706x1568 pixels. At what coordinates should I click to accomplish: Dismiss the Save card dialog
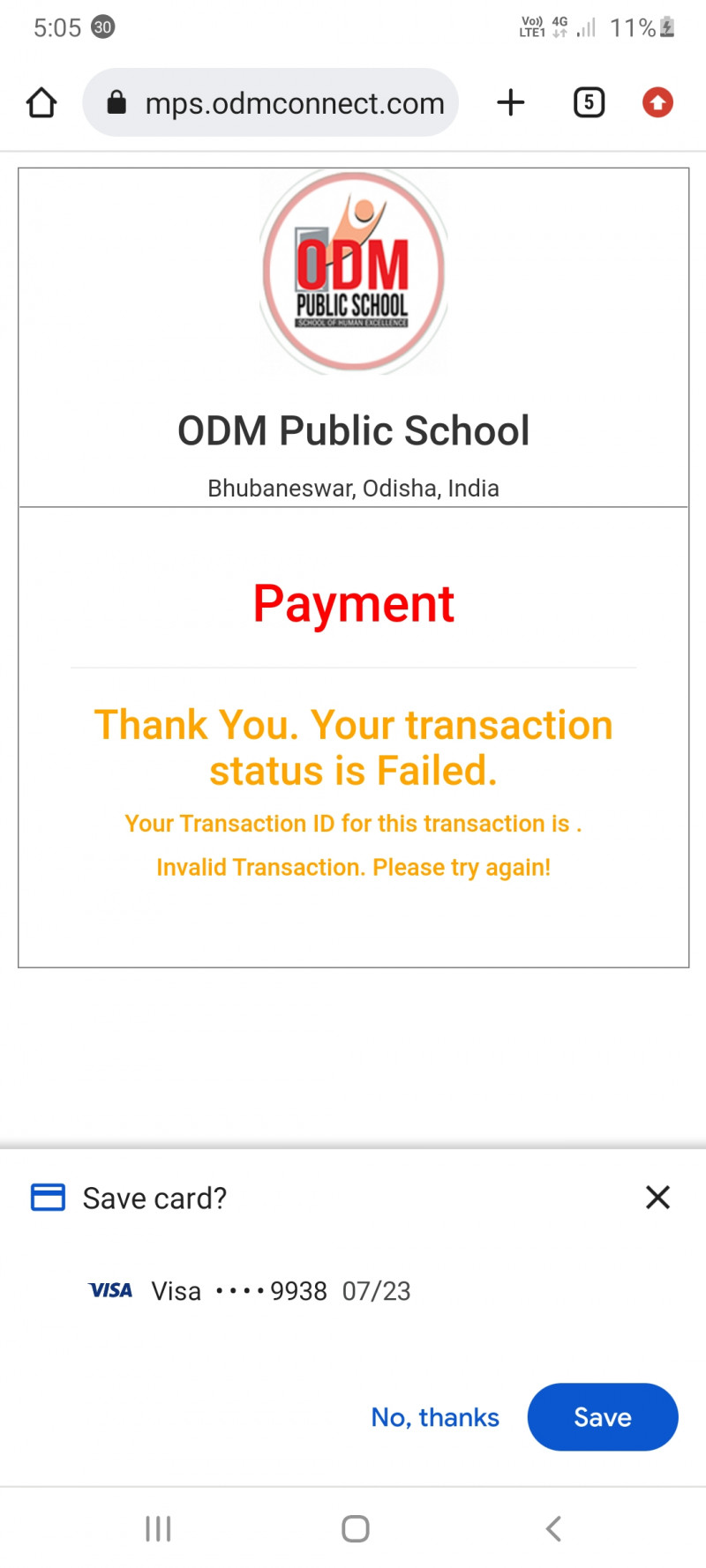point(657,1197)
